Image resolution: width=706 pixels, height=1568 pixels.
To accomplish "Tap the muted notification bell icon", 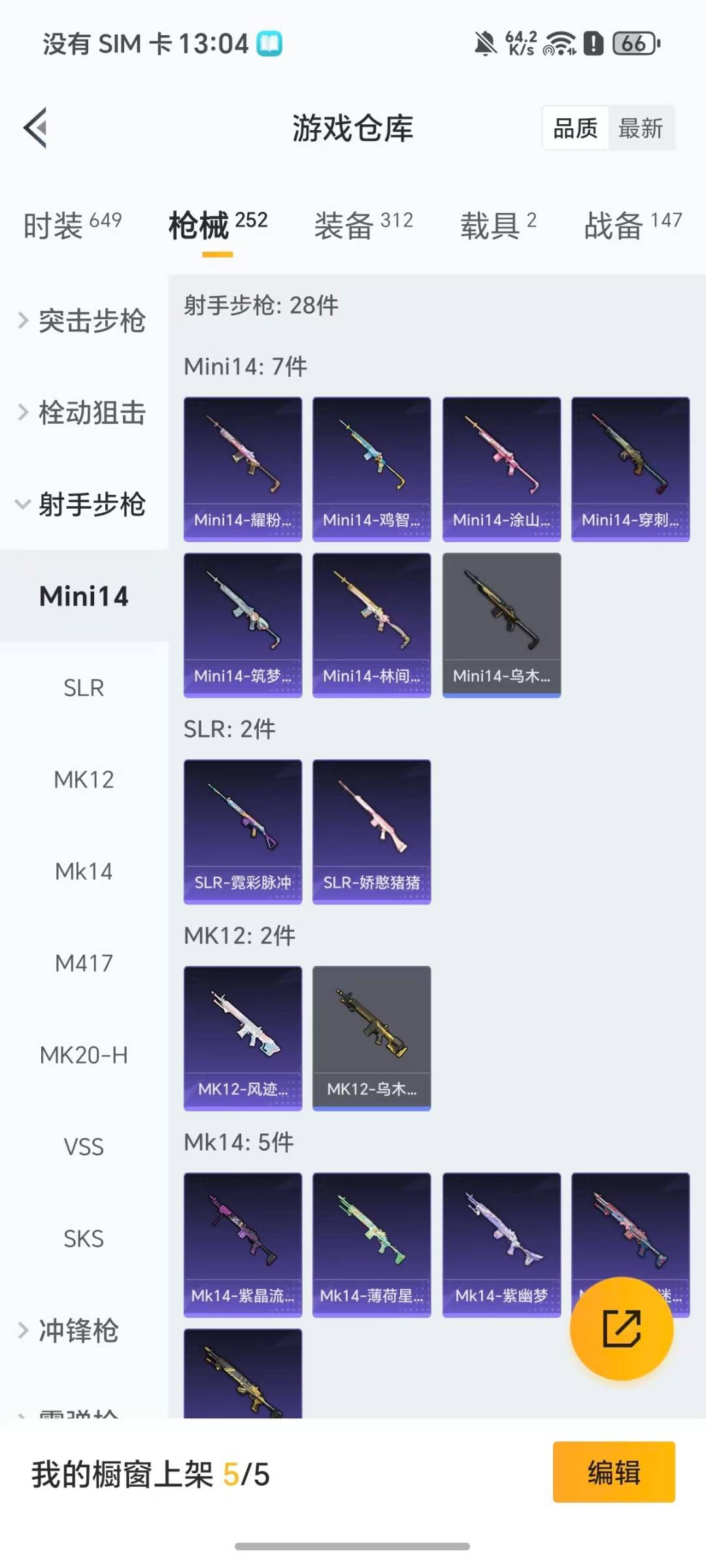I will coord(484,43).
